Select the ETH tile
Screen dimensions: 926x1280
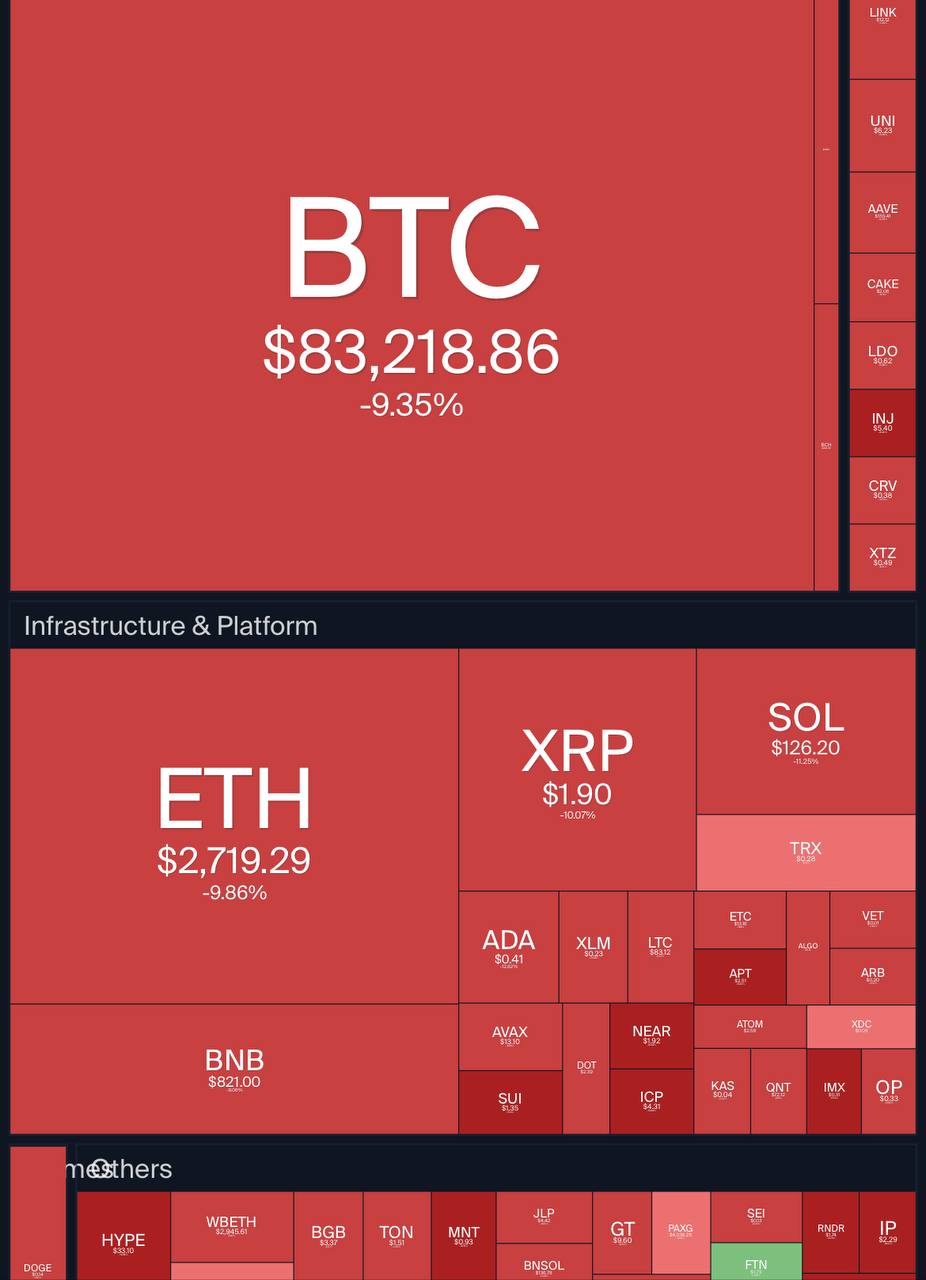point(234,826)
